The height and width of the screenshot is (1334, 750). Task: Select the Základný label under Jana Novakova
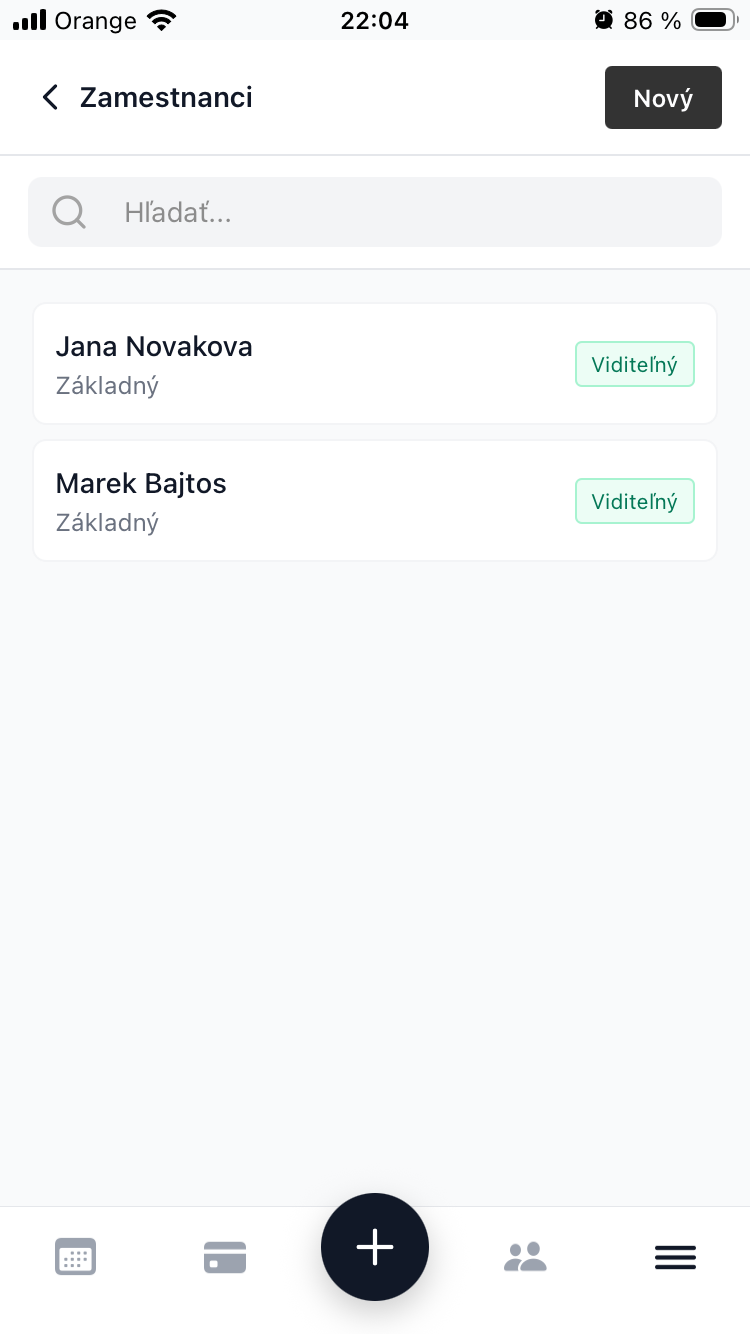[107, 385]
